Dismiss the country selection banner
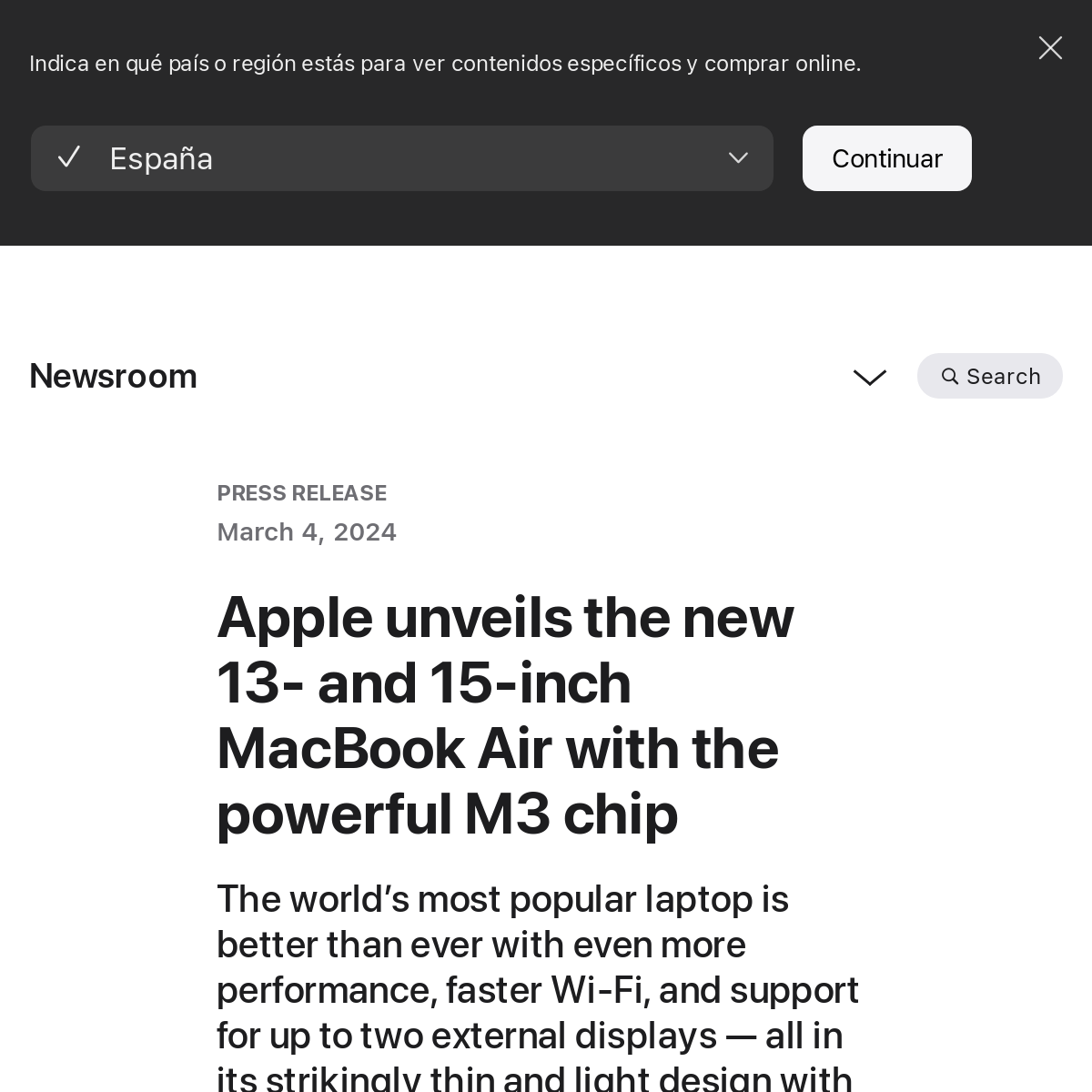 coord(1050,48)
